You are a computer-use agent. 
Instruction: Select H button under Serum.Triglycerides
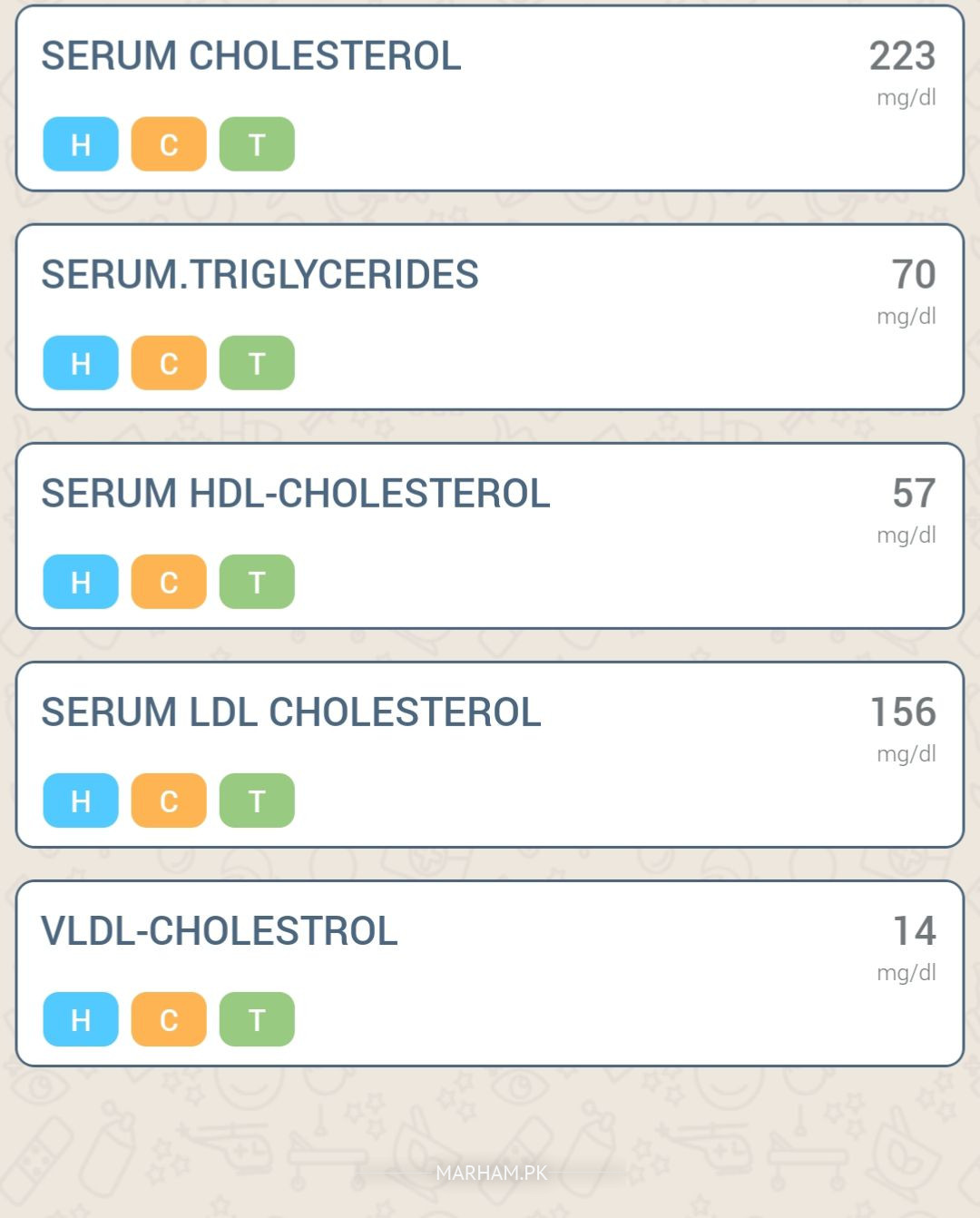coord(81,363)
